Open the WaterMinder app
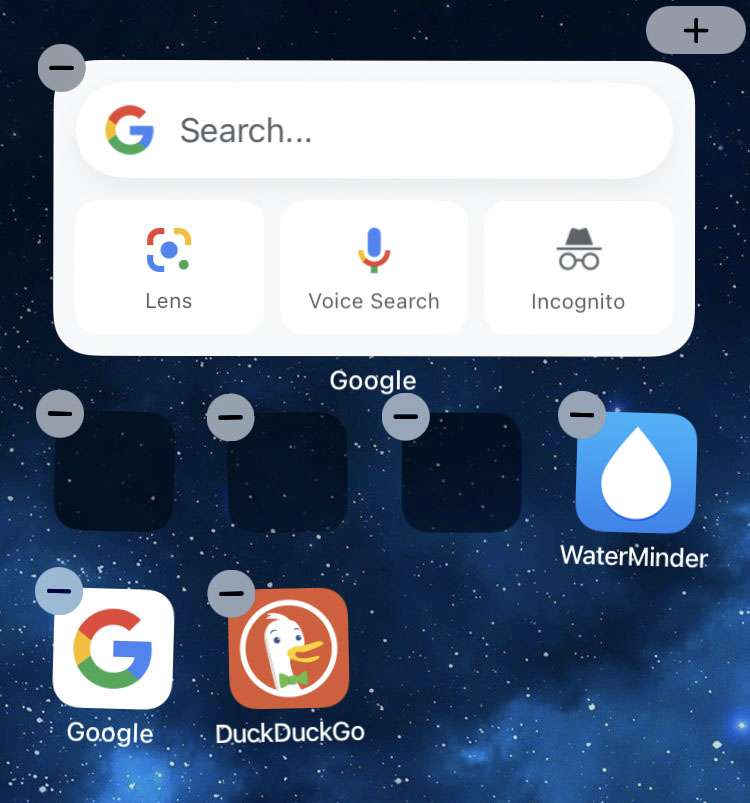 click(636, 473)
